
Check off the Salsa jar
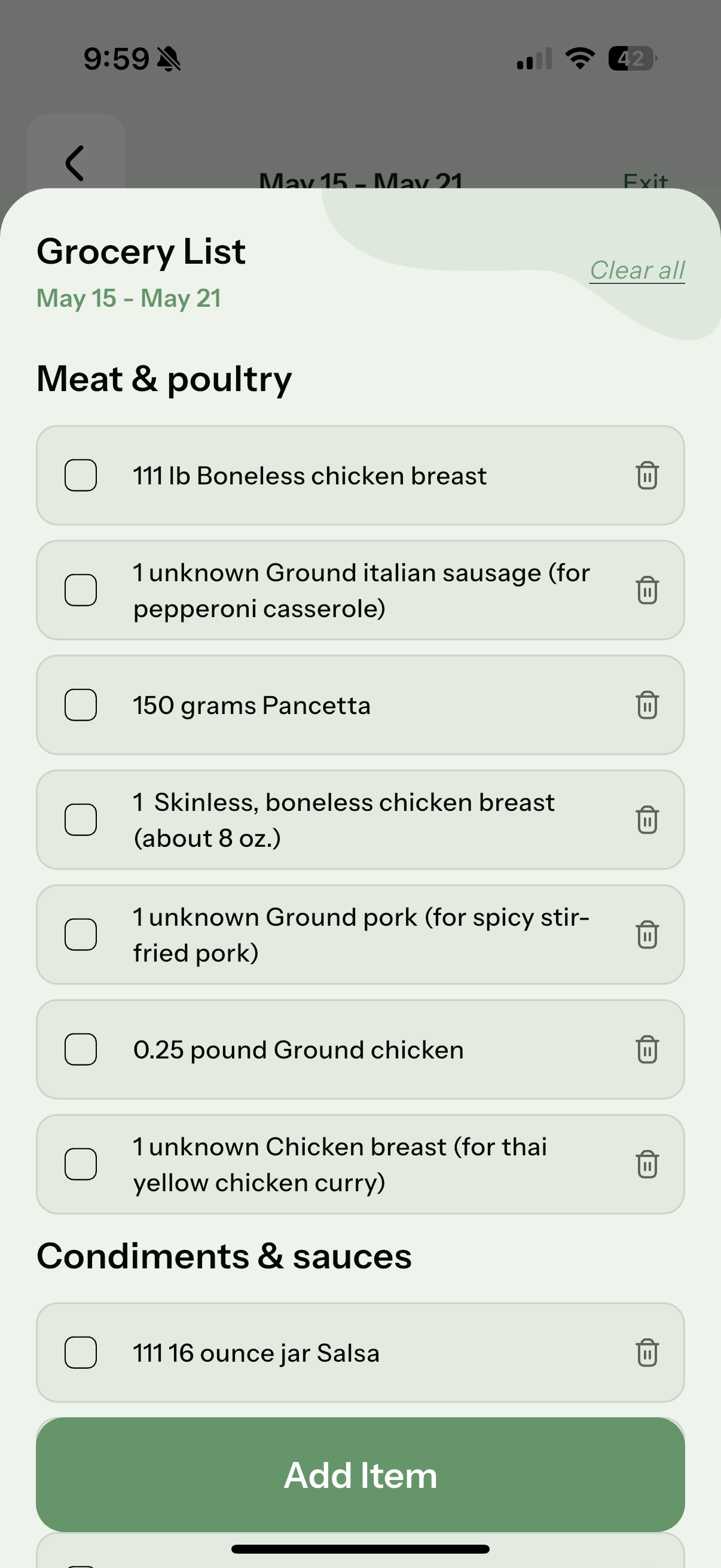81,1354
